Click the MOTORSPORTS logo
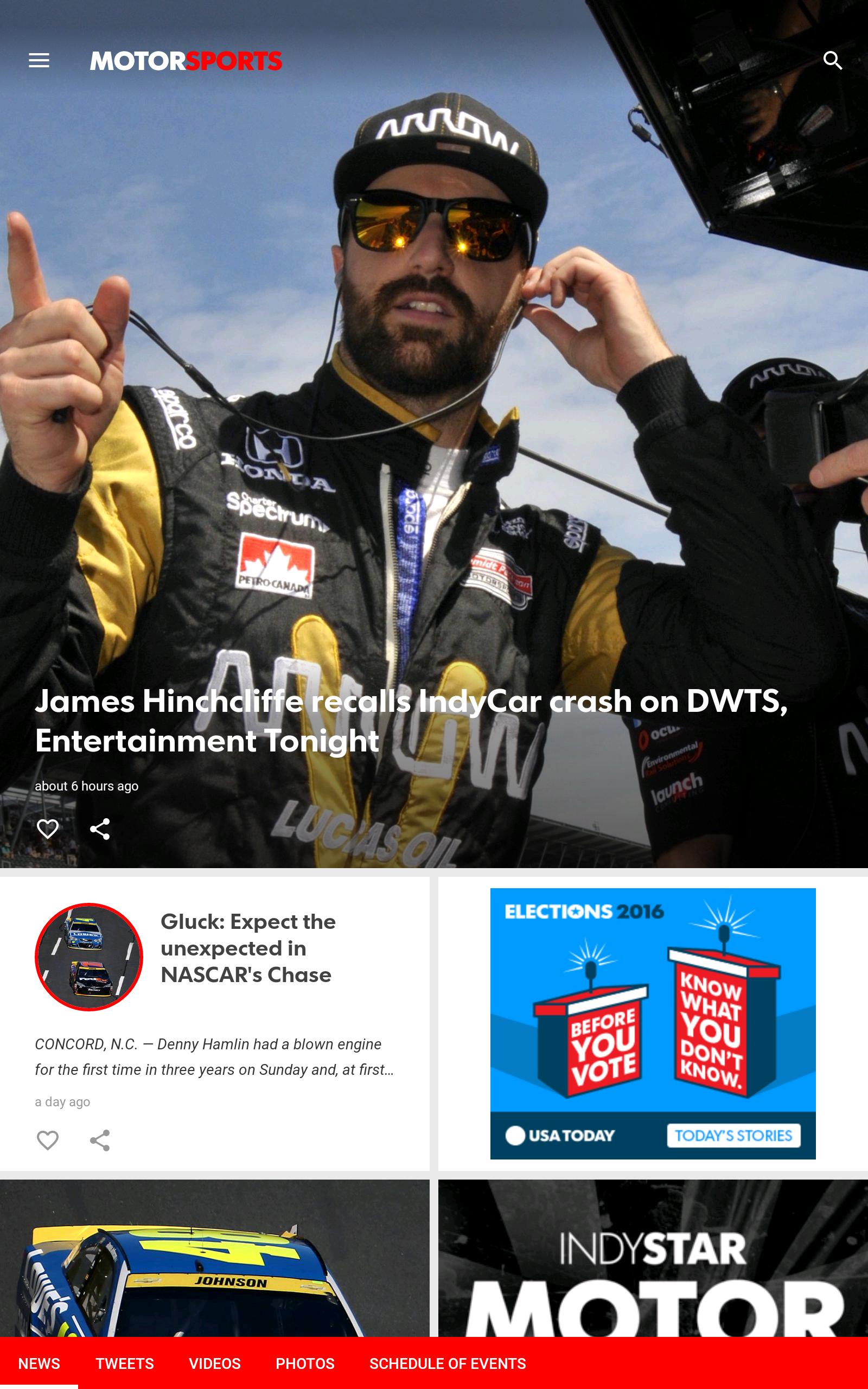The width and height of the screenshot is (868, 1389). coord(187,61)
